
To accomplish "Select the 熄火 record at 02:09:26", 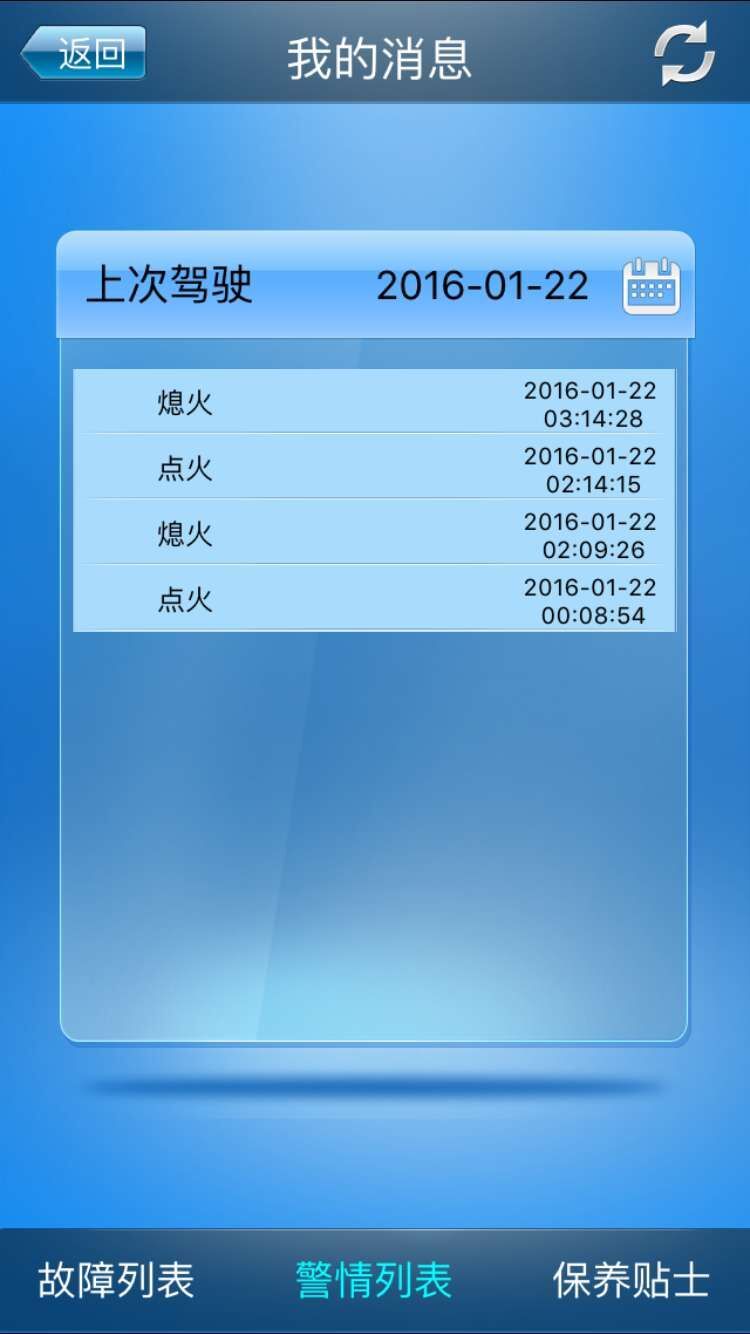I will [374, 533].
